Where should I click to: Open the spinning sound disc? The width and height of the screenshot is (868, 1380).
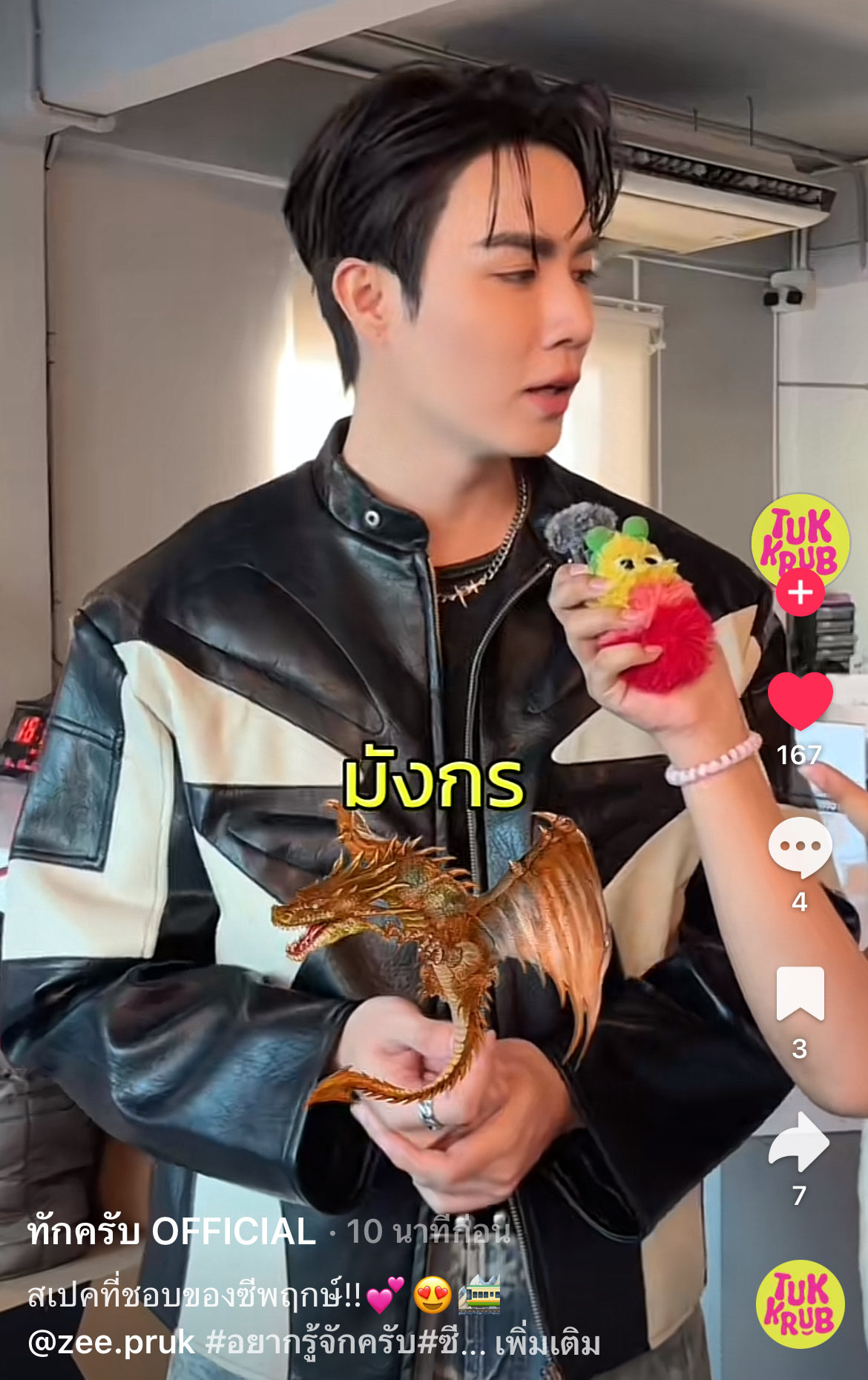[x=800, y=1304]
